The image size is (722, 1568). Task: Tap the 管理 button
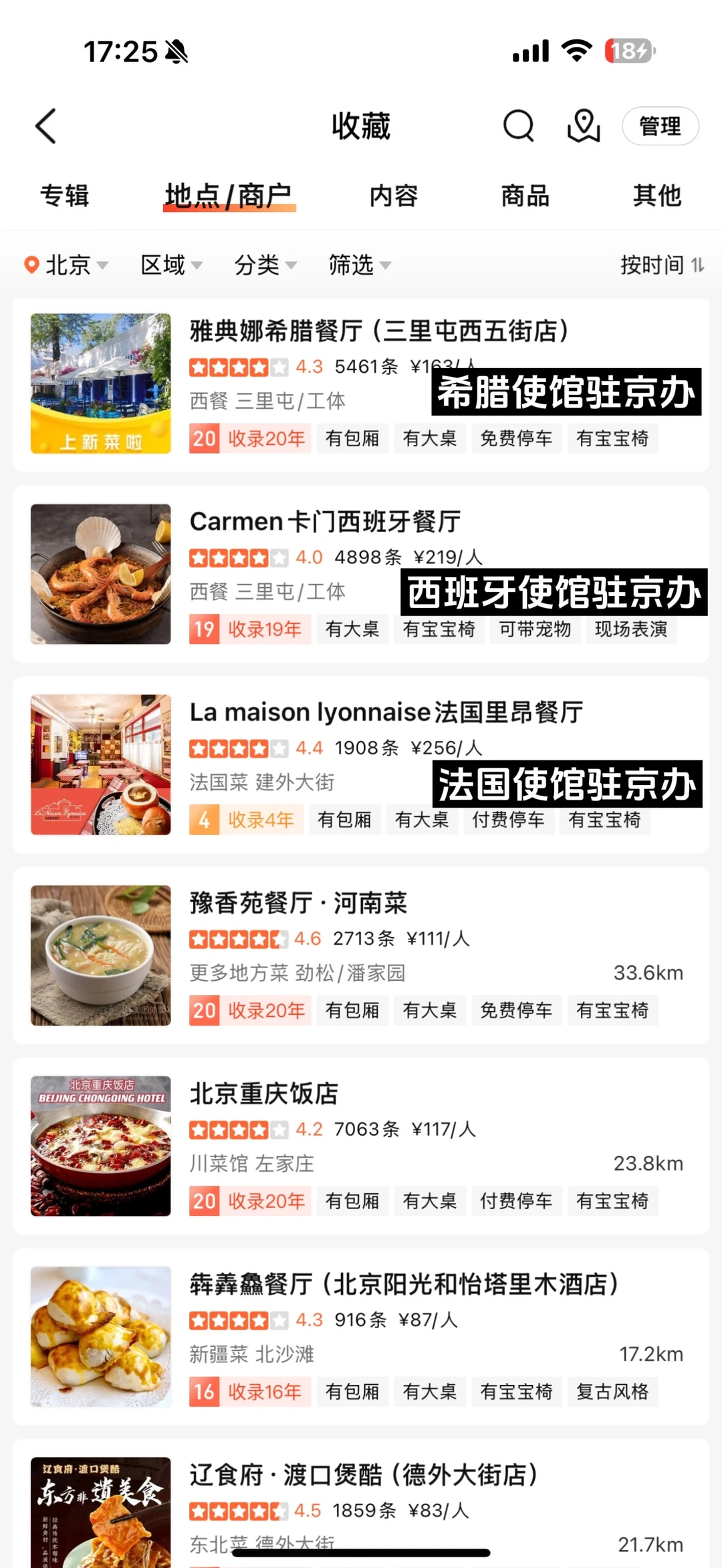tap(660, 126)
